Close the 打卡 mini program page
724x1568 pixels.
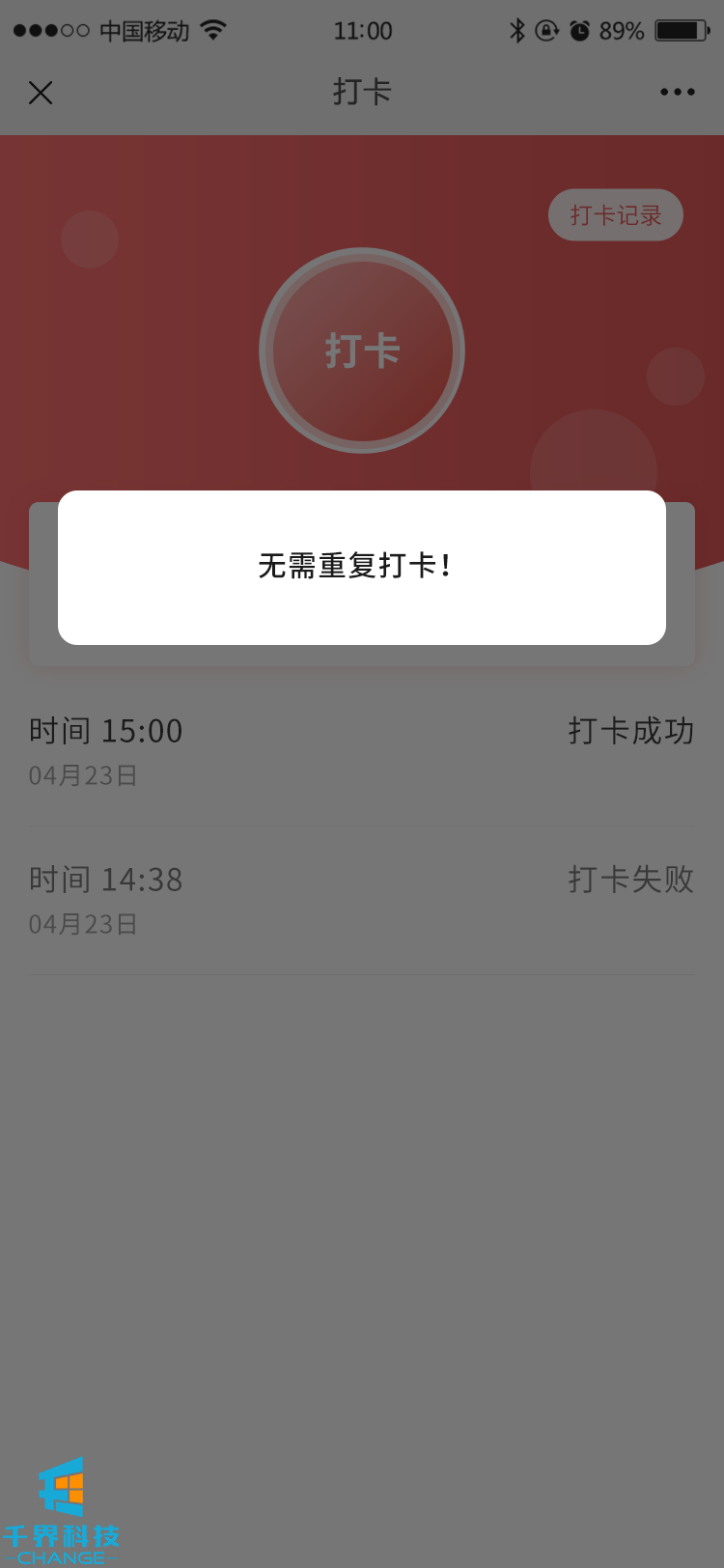point(41,93)
